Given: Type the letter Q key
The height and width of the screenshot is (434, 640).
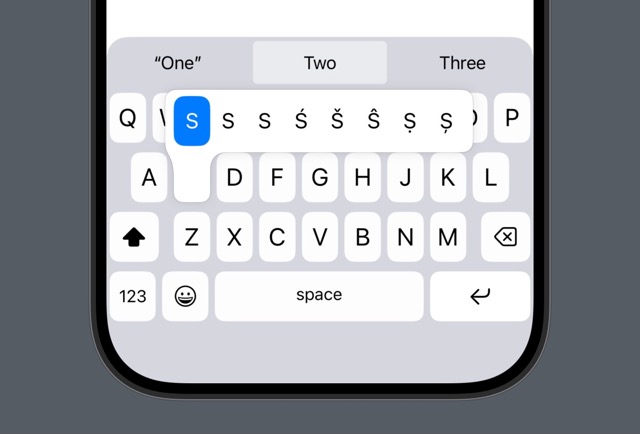Looking at the screenshot, I should pyautogui.click(x=128, y=118).
